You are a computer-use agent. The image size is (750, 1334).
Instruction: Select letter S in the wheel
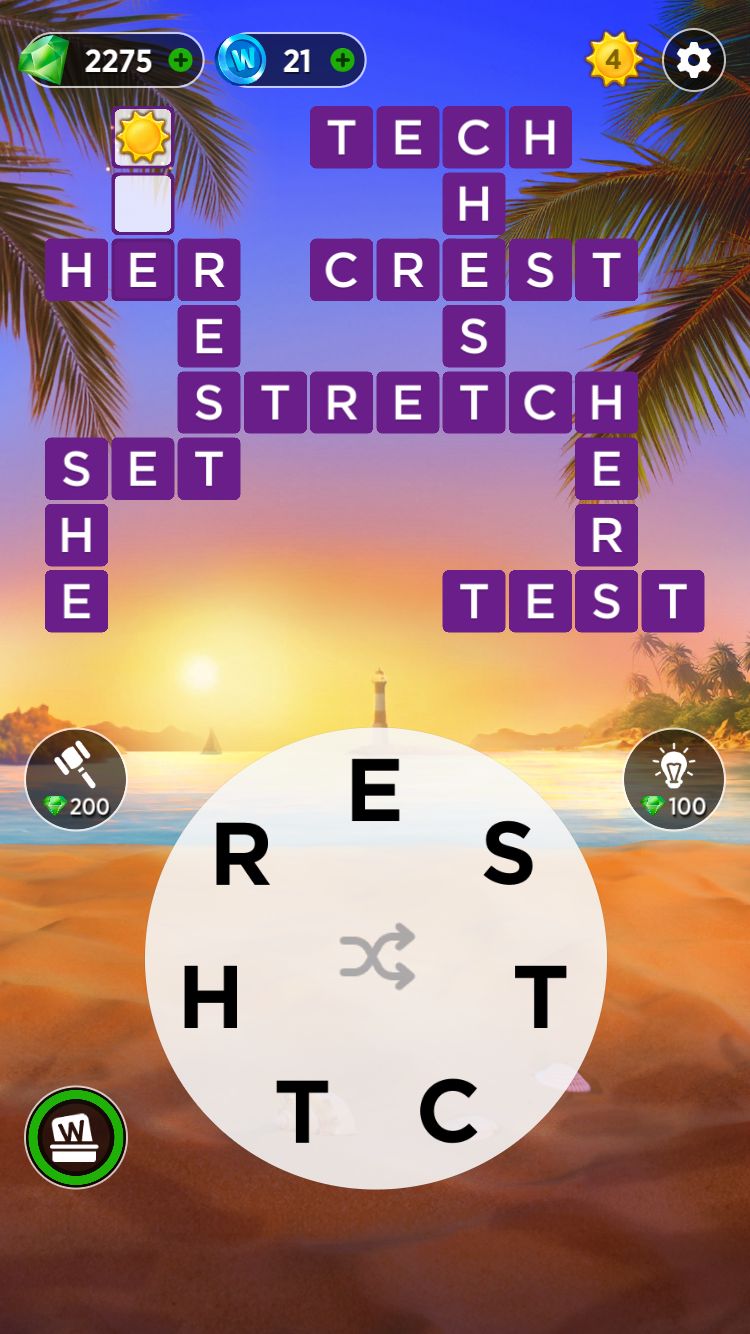tap(508, 854)
